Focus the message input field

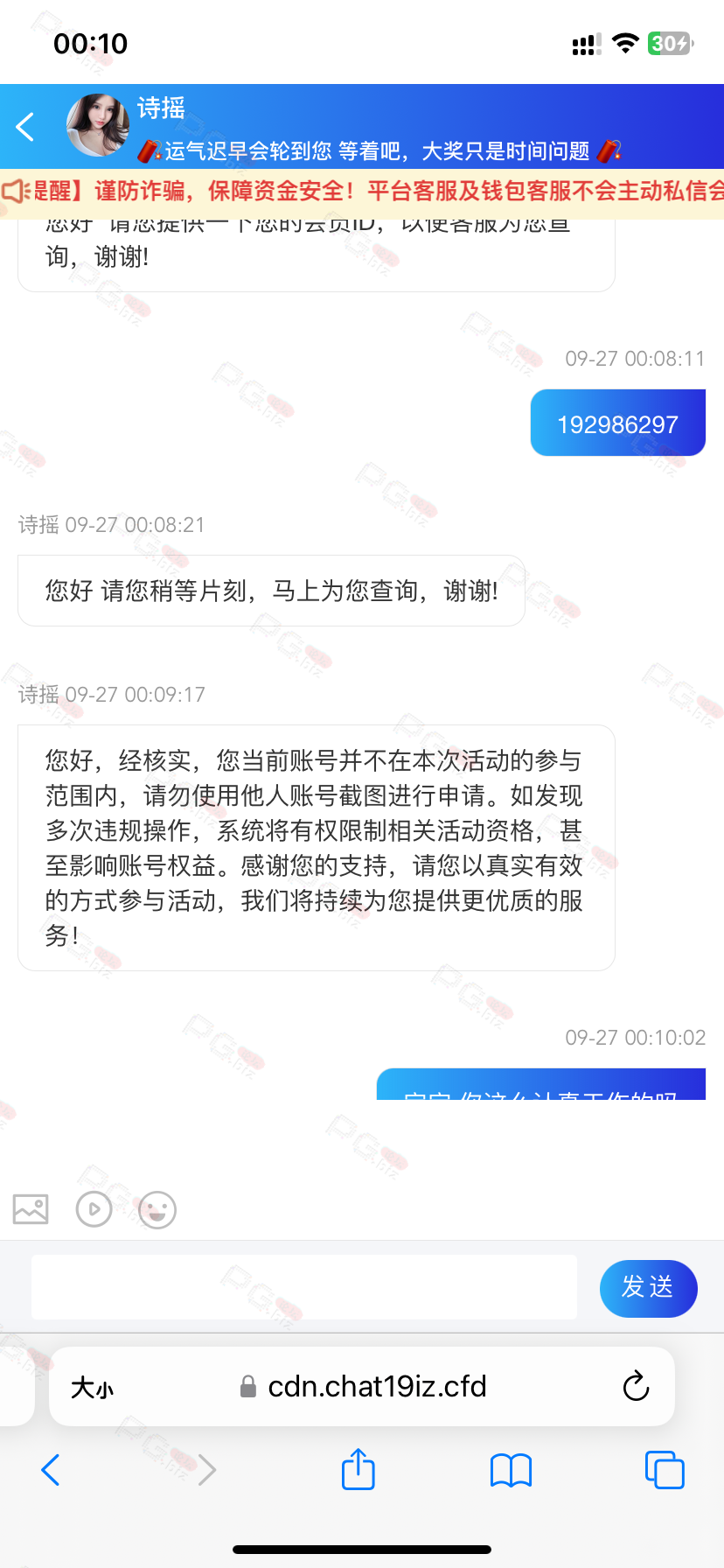304,1286
